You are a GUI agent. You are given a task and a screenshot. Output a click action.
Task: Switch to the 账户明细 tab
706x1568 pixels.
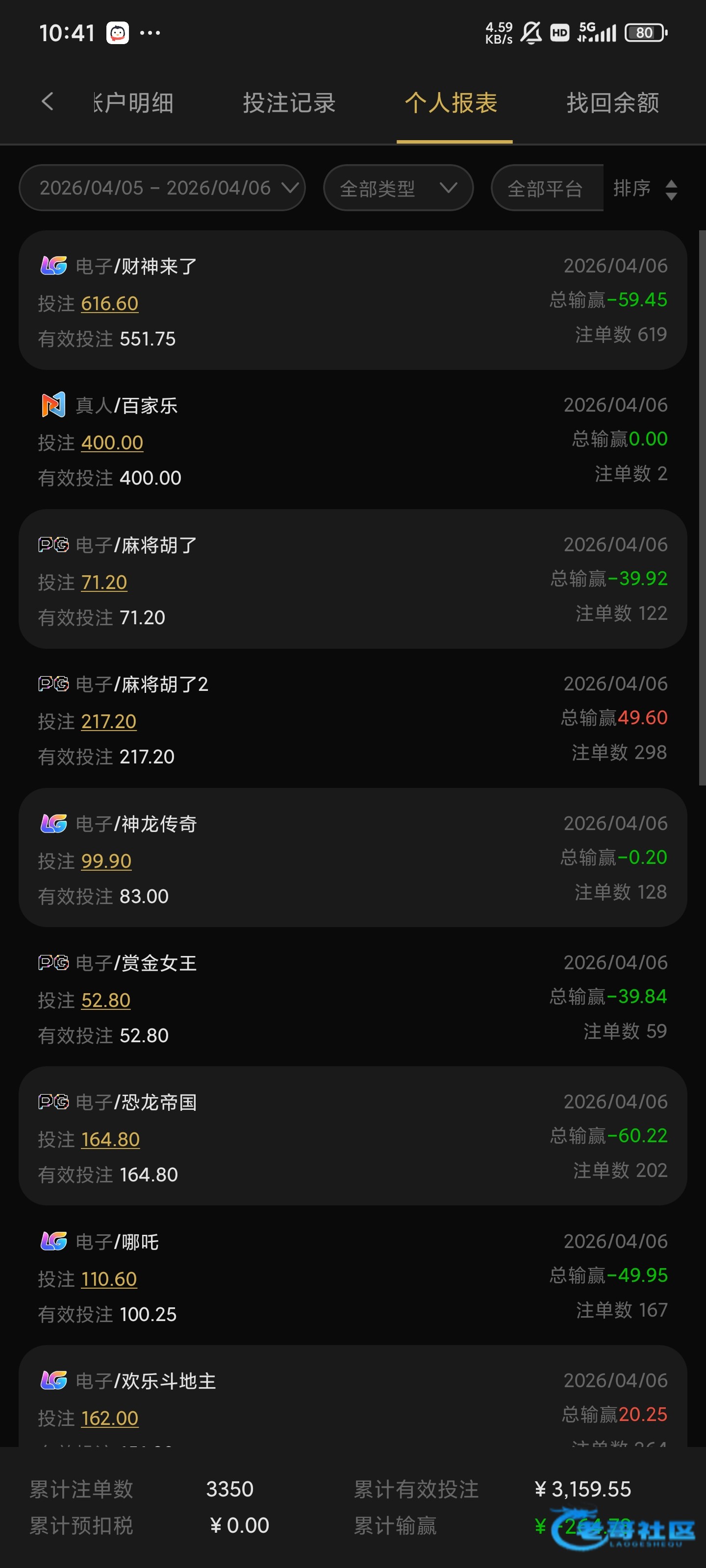click(x=134, y=103)
